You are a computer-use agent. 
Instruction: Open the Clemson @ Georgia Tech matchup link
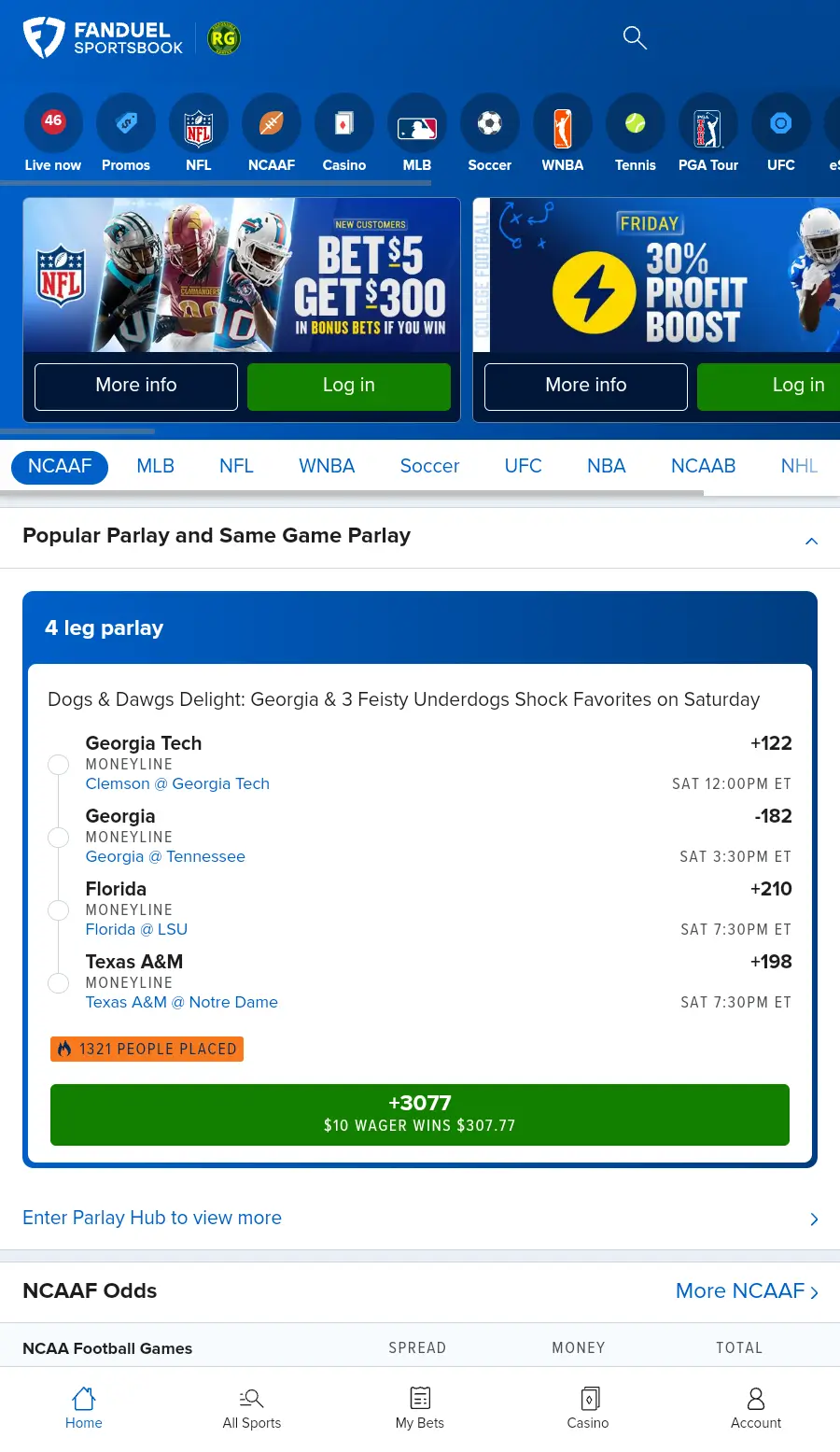click(x=177, y=784)
